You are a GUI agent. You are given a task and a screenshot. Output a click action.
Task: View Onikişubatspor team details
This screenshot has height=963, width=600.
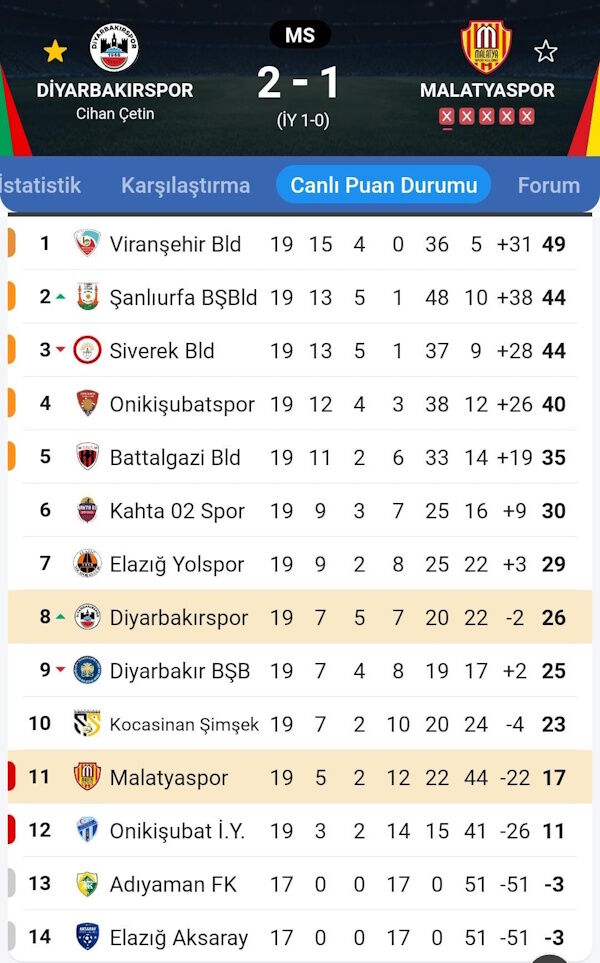pyautogui.click(x=182, y=404)
